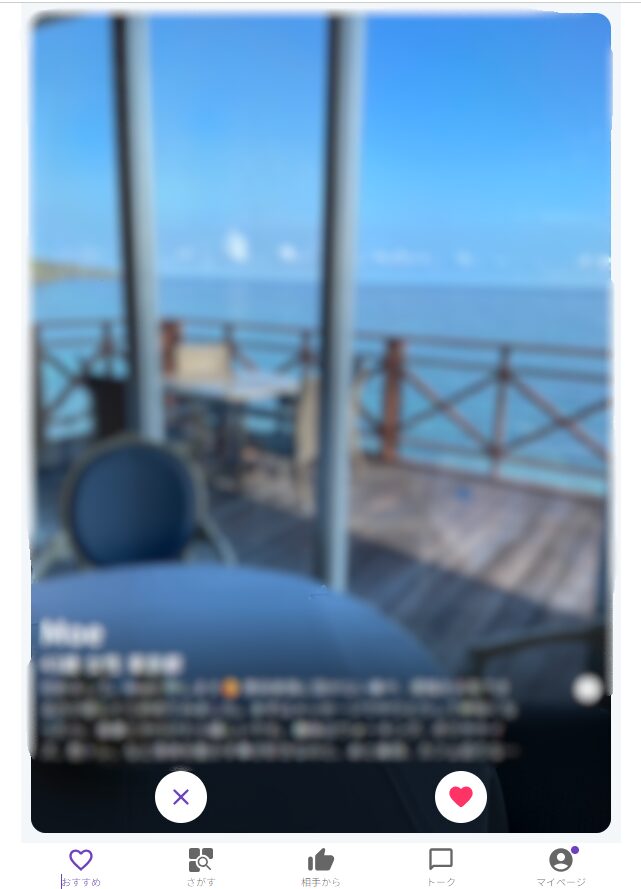Like Moe's profile with the heart button
The height and width of the screenshot is (889, 641).
(461, 797)
